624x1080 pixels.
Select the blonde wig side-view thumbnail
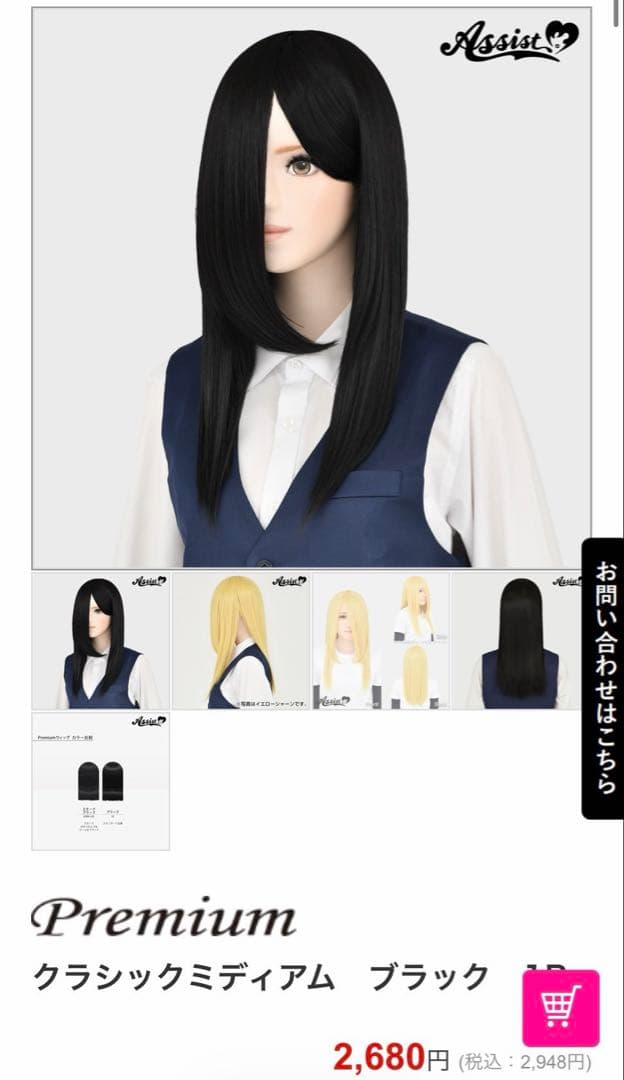tap(241, 641)
